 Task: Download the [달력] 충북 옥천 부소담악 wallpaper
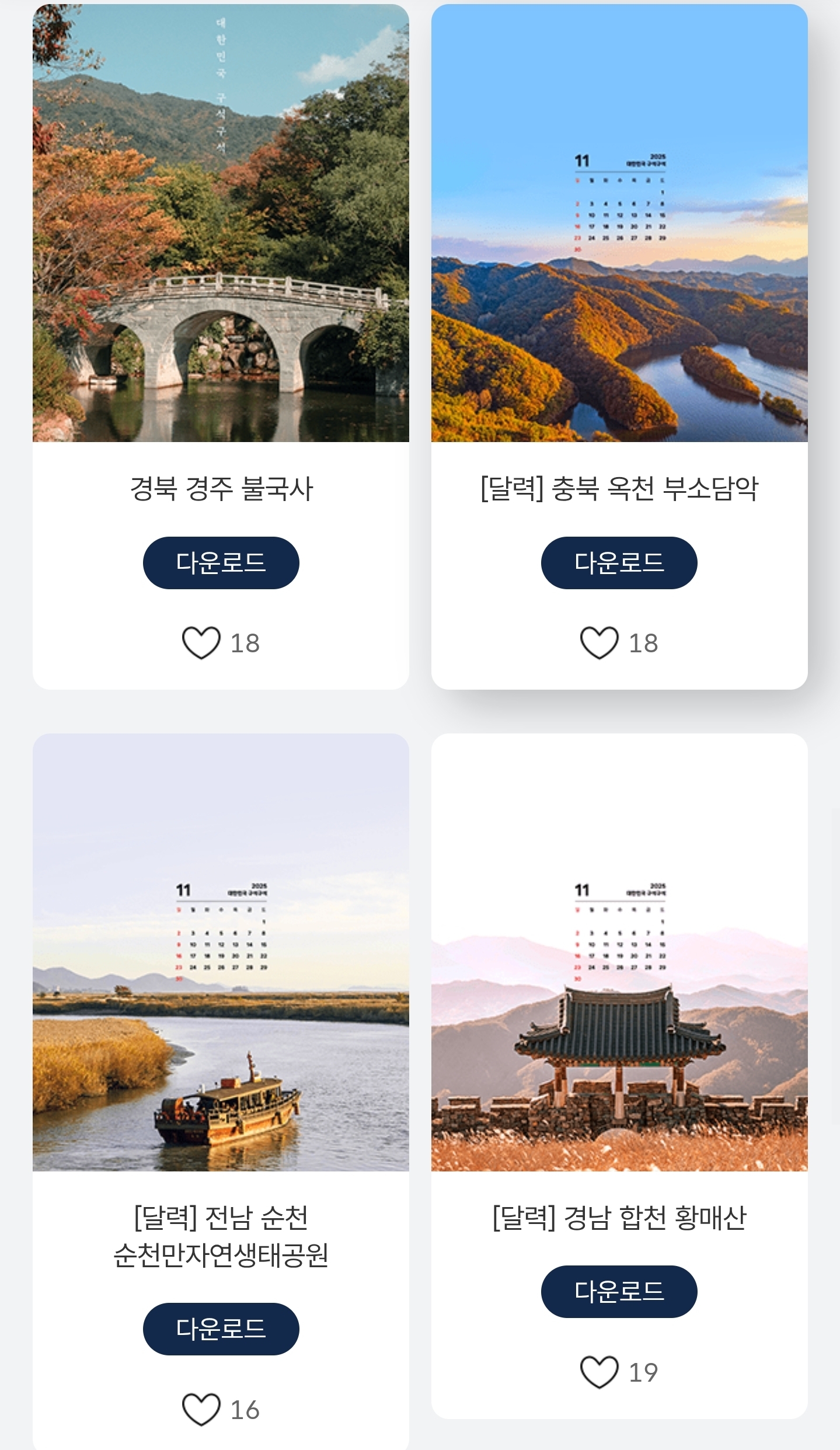click(x=620, y=561)
